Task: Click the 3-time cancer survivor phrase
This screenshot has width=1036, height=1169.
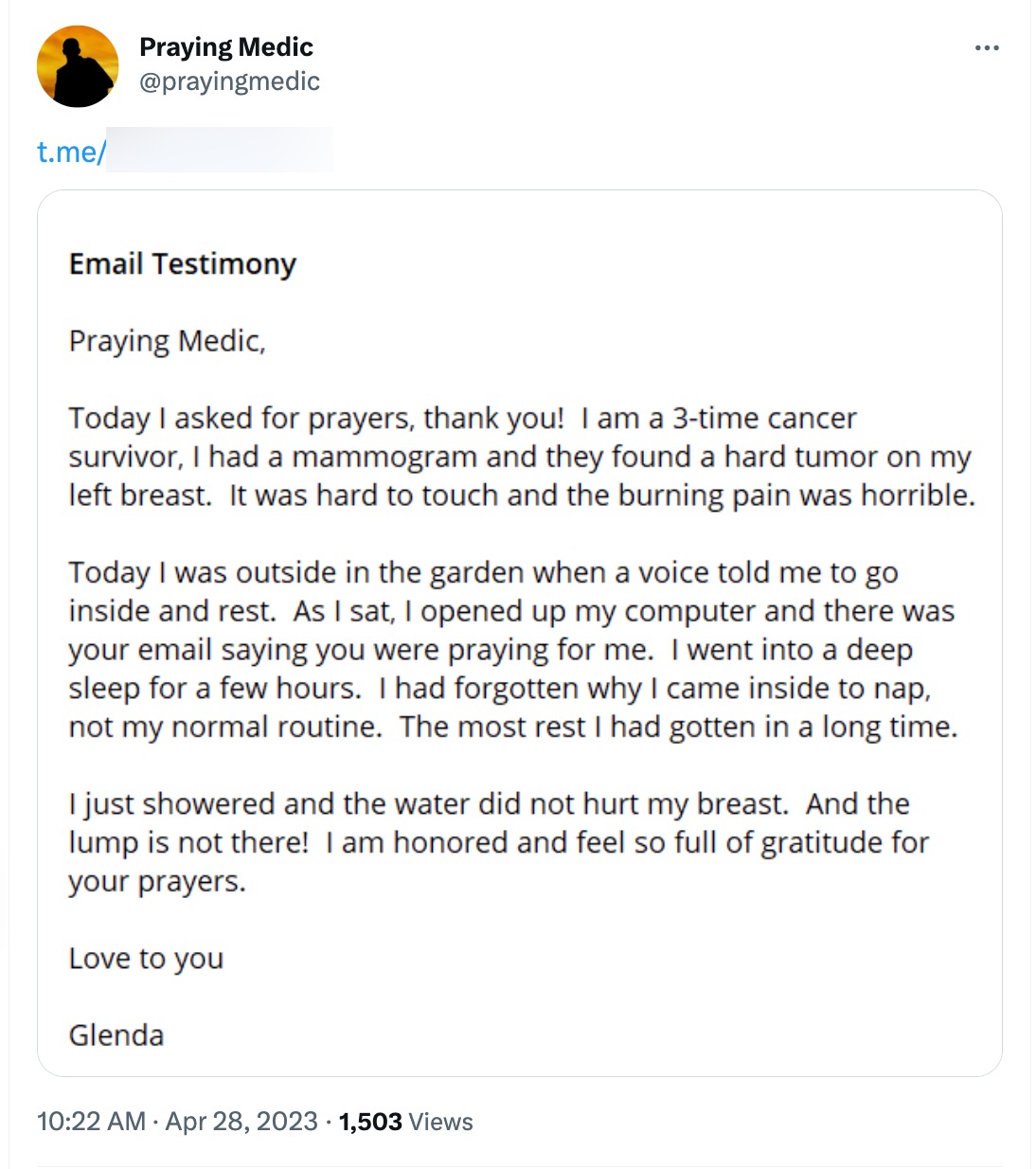Action: click(x=765, y=418)
